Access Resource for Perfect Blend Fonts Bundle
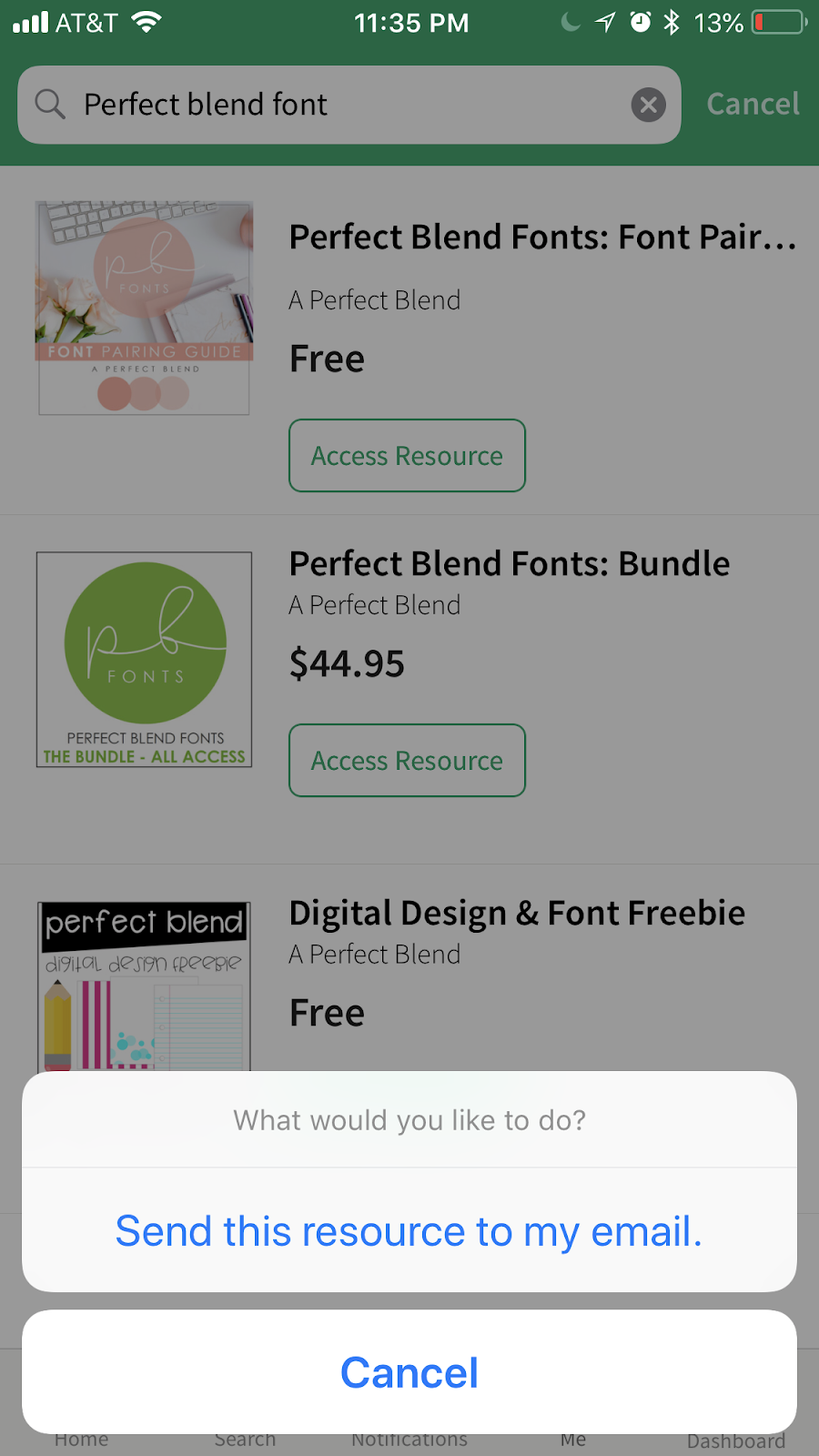 (407, 761)
